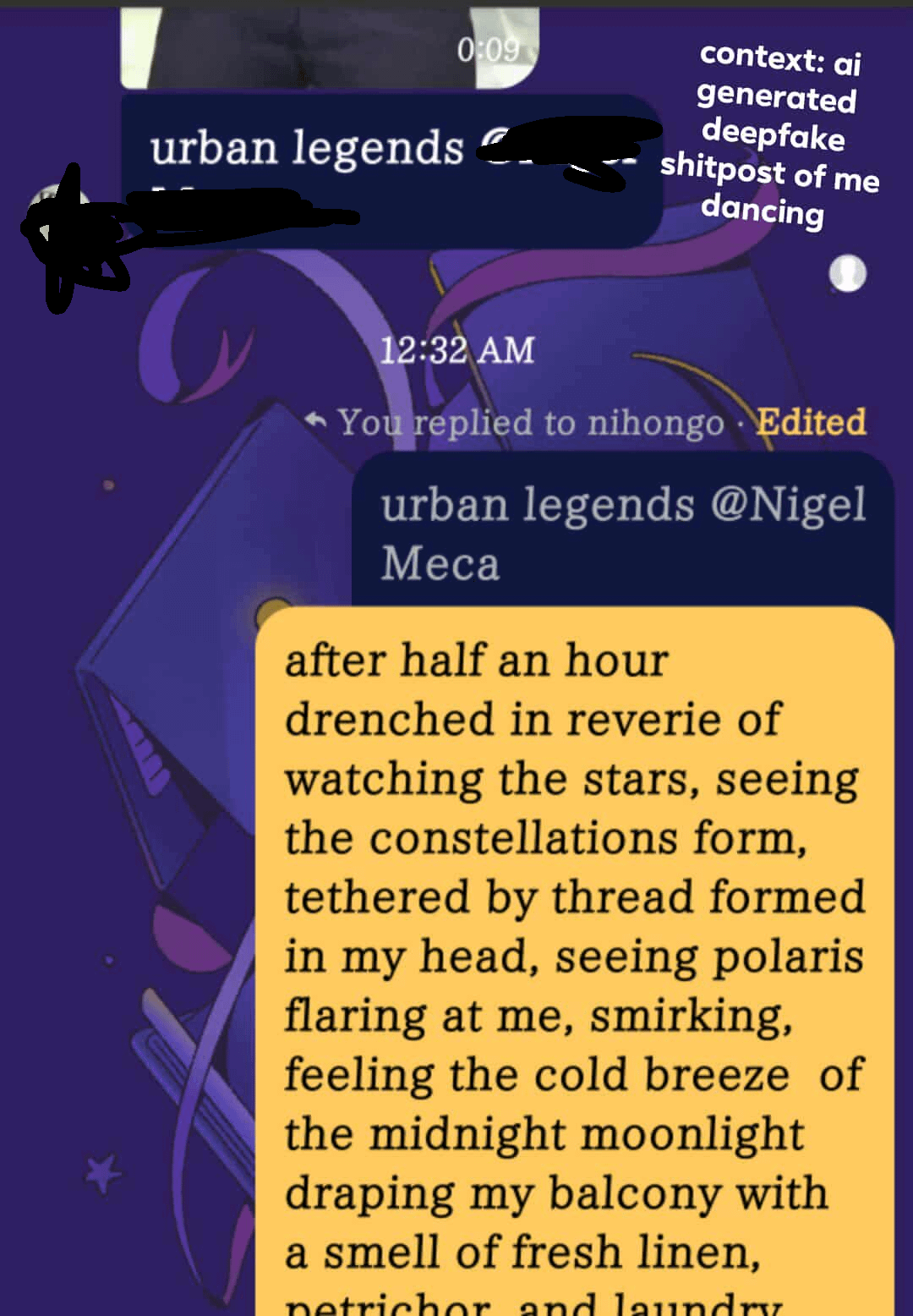View edit history via the Edited label
Screen dimensions: 913x1316
coord(811,421)
